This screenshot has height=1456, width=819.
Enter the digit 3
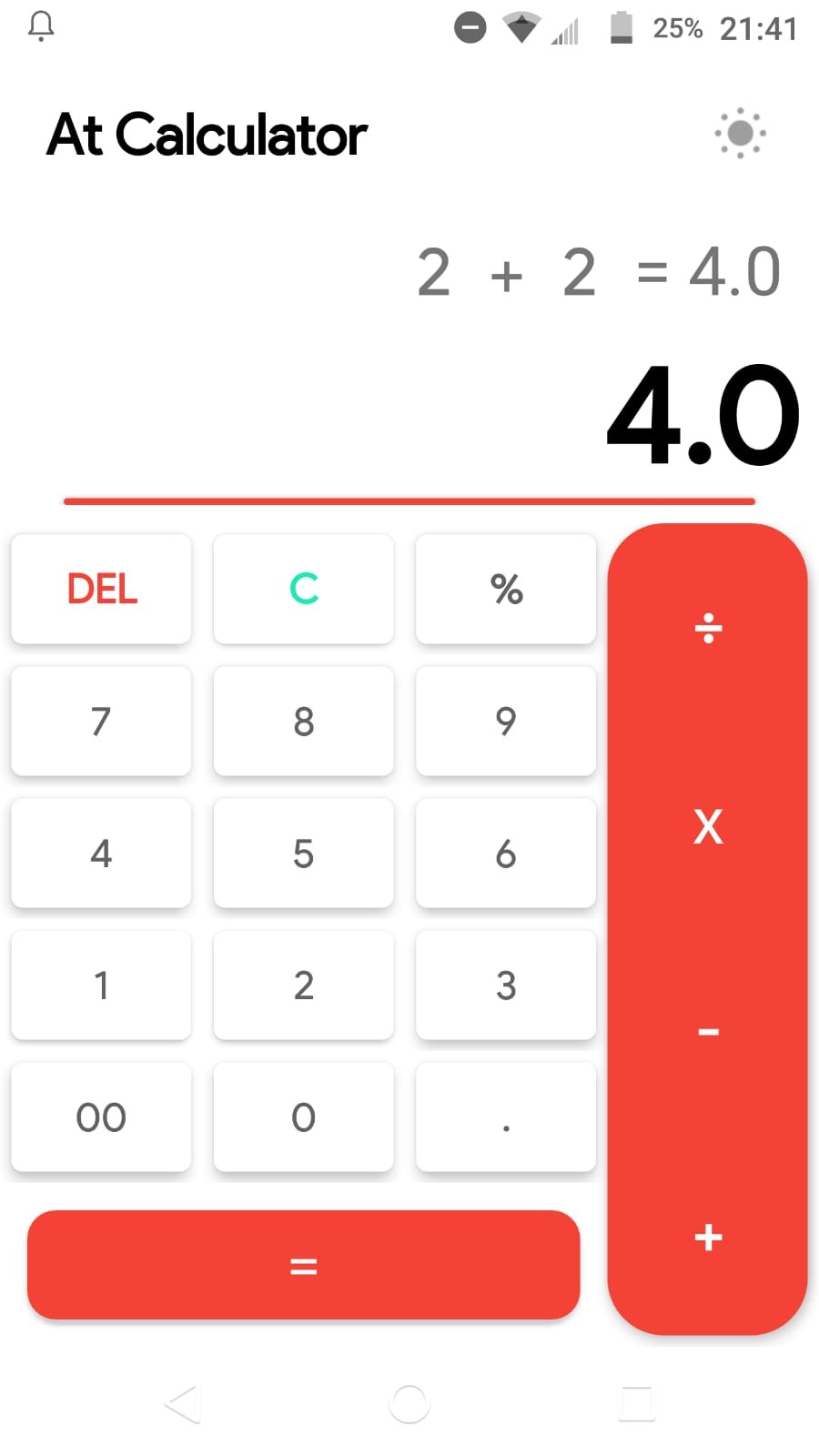(x=506, y=985)
